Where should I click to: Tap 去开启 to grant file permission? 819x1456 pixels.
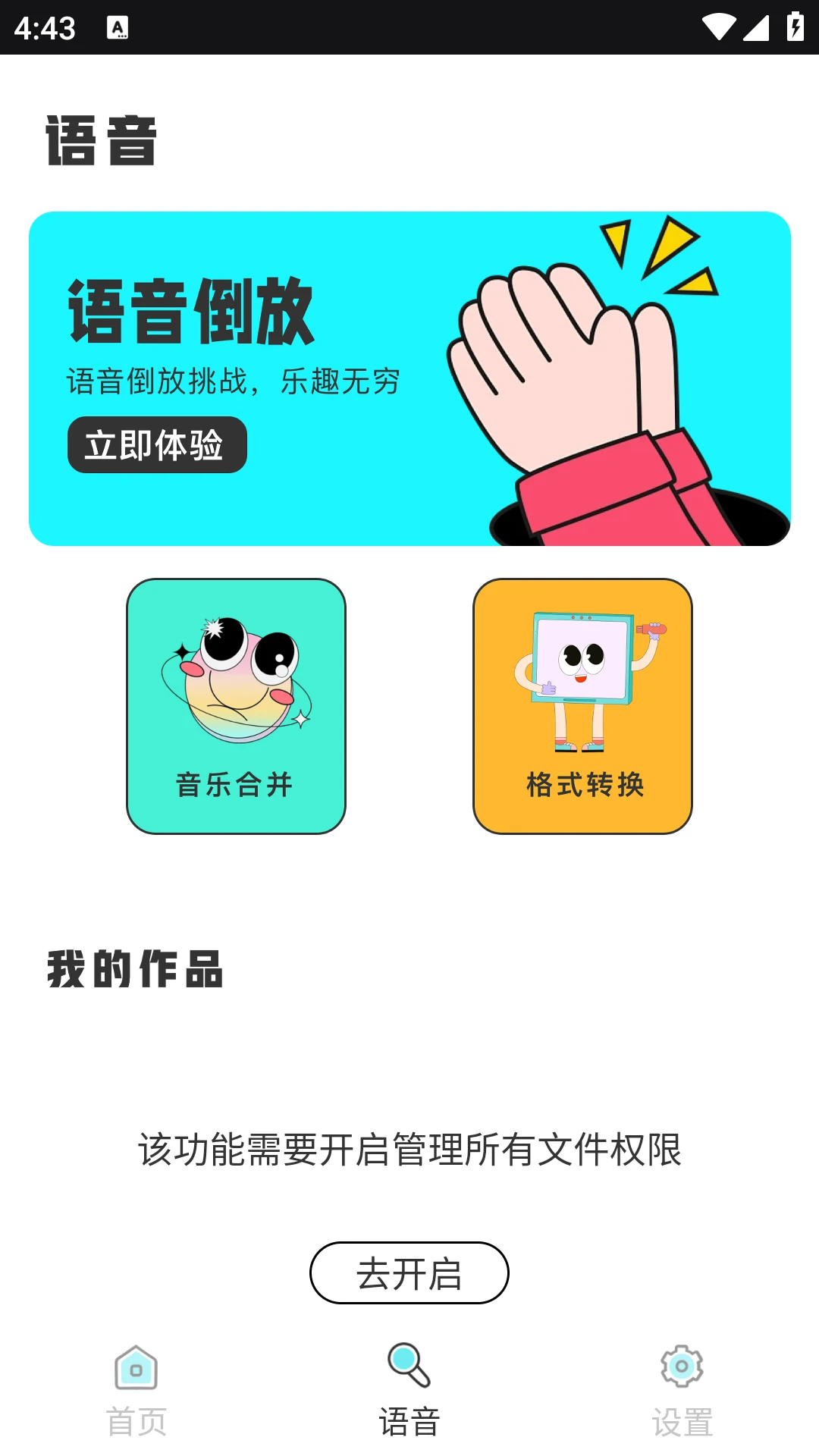(x=409, y=1272)
